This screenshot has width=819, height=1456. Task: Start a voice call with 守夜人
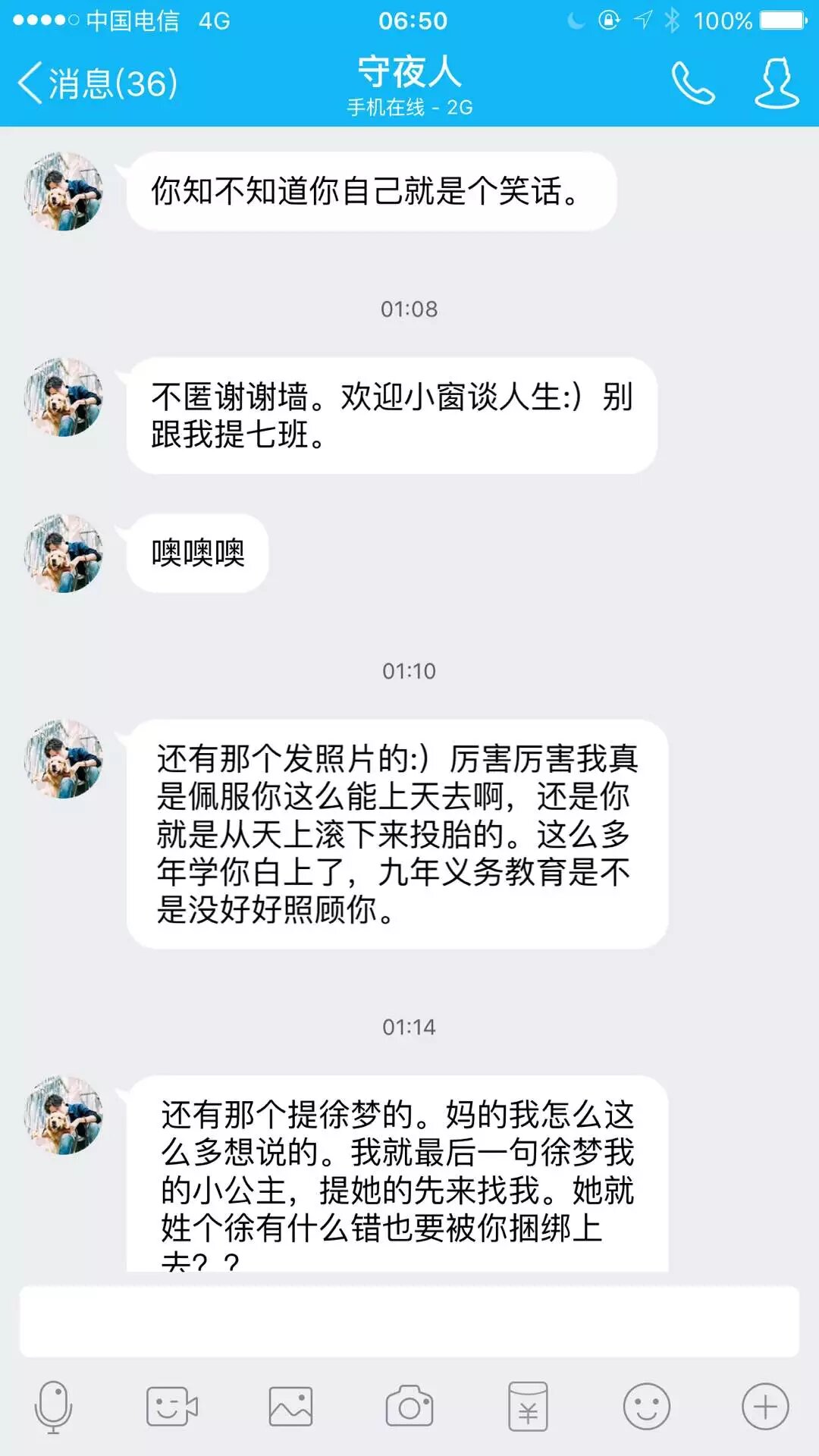pyautogui.click(x=692, y=83)
